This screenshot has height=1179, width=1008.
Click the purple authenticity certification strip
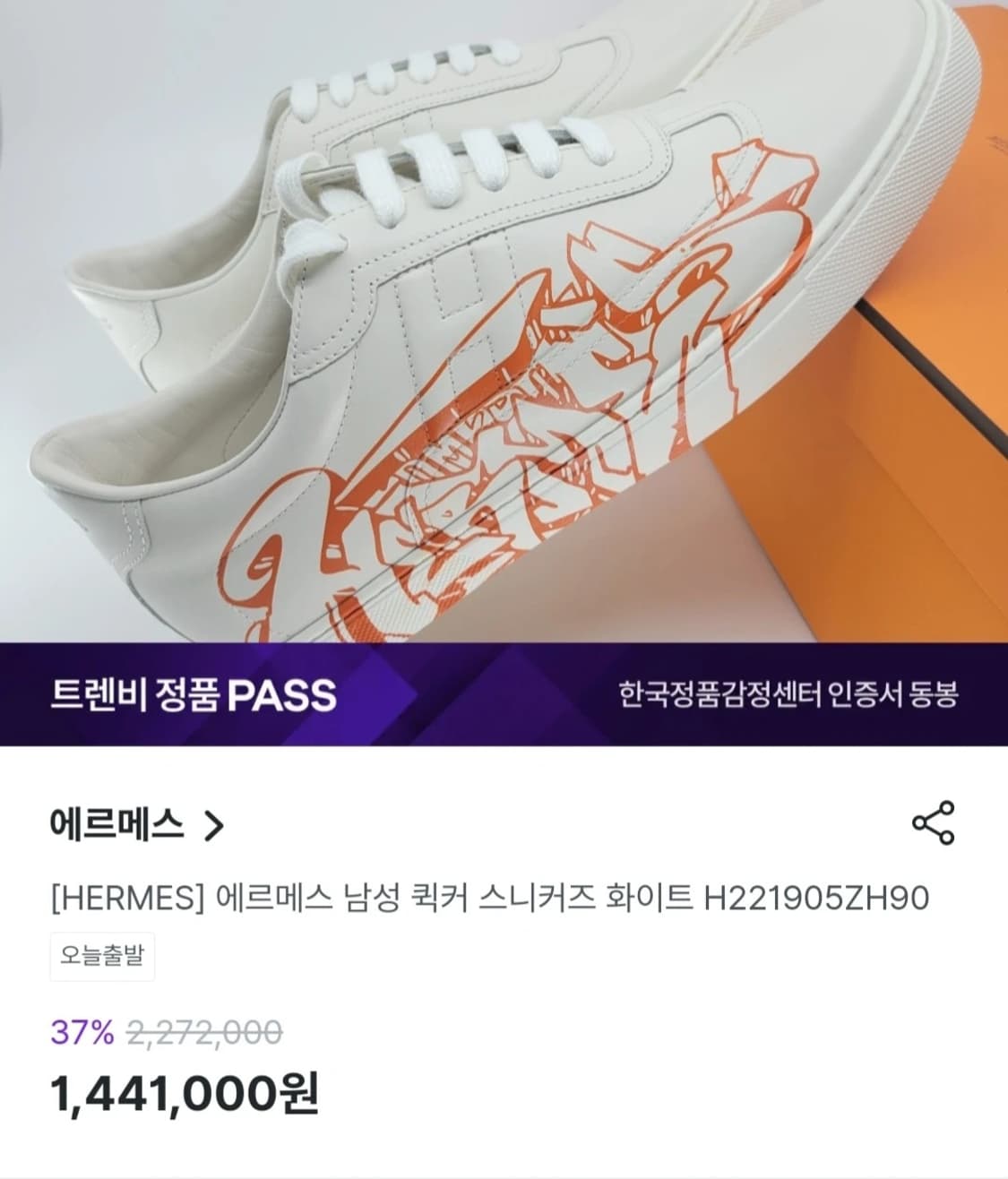[504, 696]
